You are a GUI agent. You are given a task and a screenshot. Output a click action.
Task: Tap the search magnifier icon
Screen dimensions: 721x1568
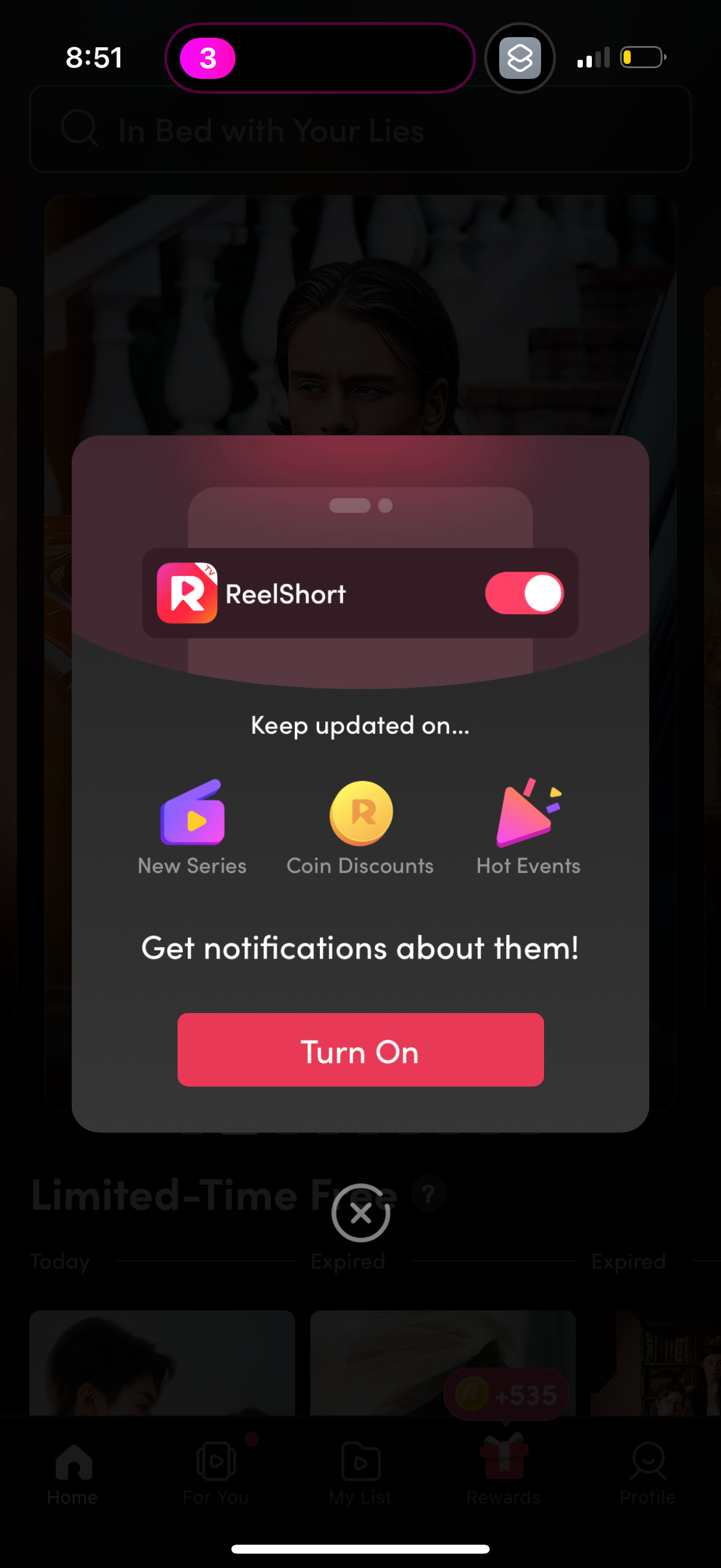[80, 130]
